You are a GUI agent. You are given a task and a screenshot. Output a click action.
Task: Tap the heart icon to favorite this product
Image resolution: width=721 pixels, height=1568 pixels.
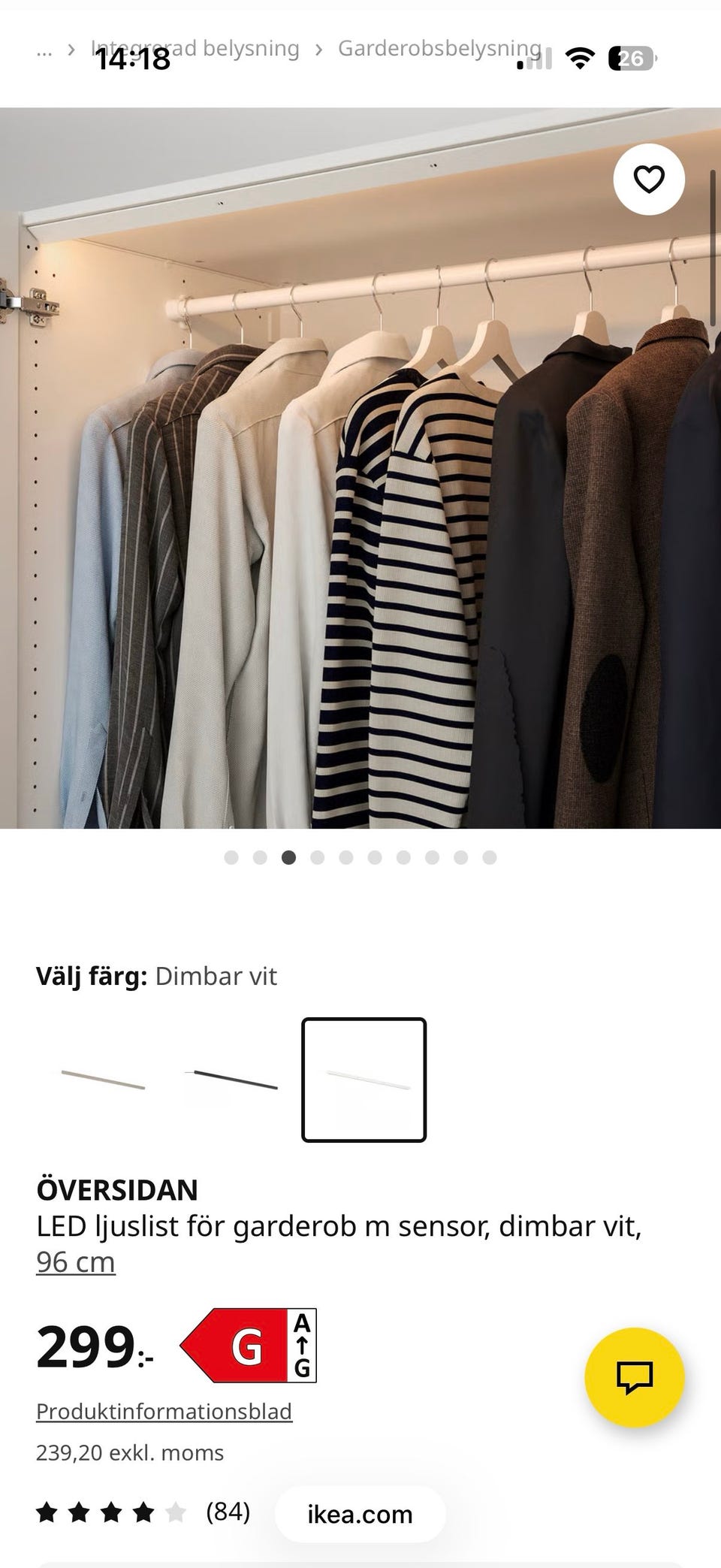pyautogui.click(x=649, y=179)
